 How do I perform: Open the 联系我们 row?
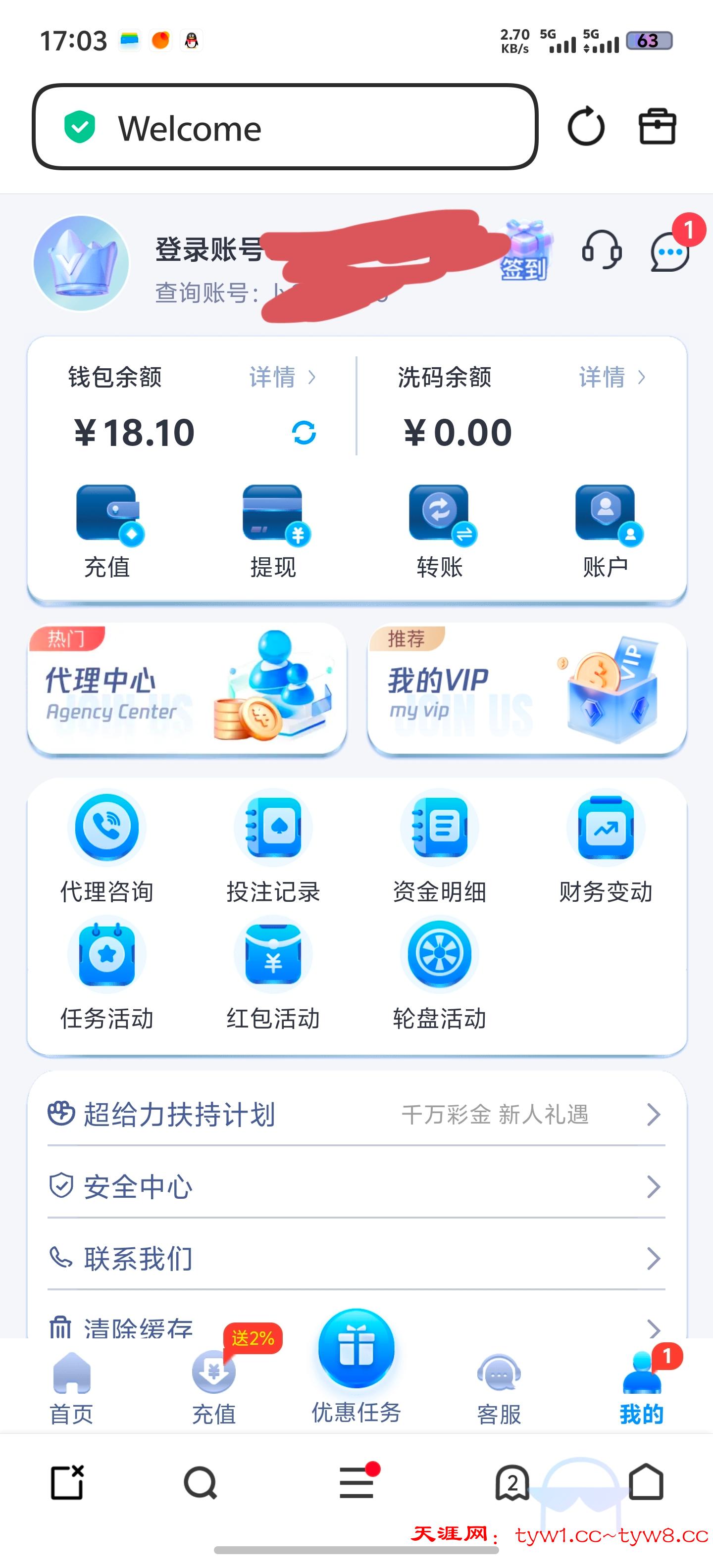click(356, 1258)
